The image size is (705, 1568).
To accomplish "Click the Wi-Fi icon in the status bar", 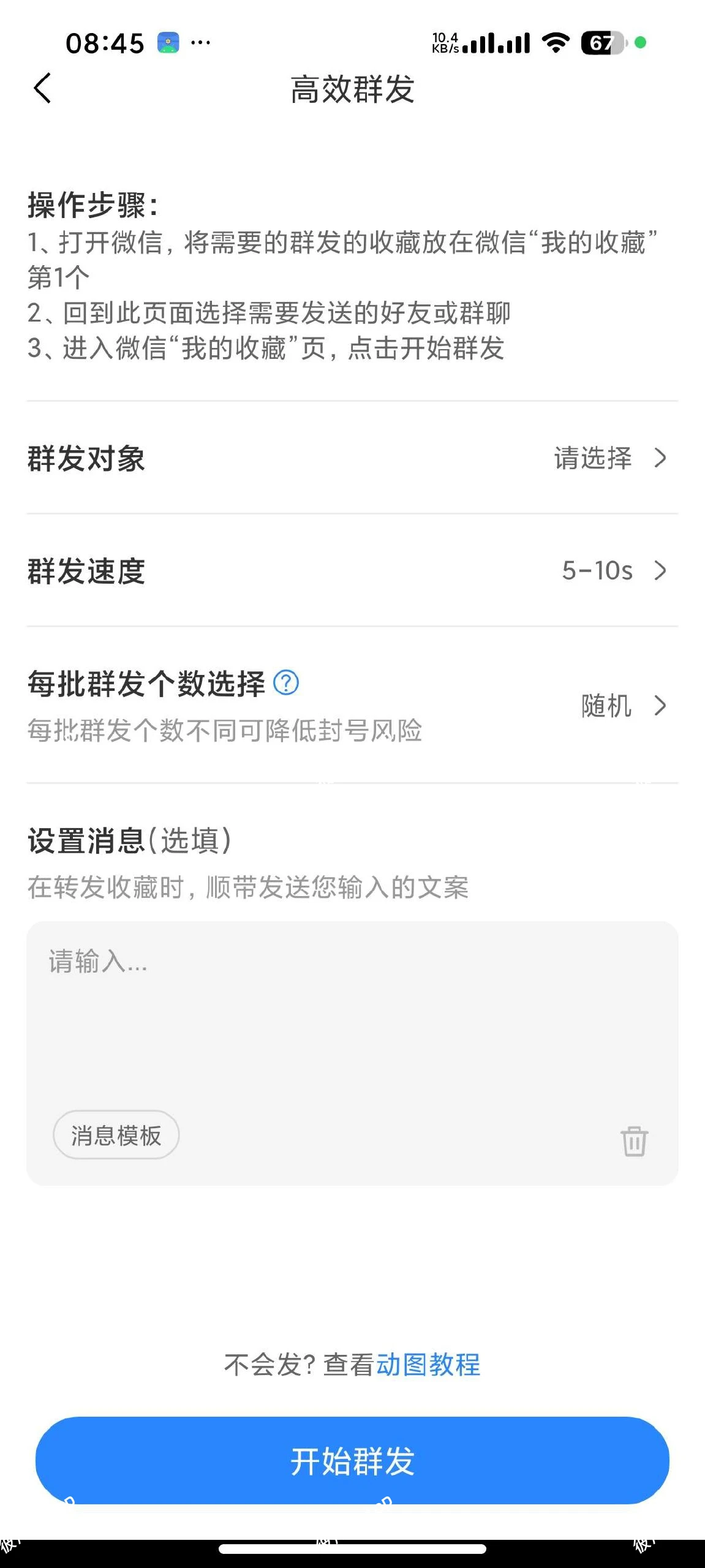I will click(x=554, y=43).
